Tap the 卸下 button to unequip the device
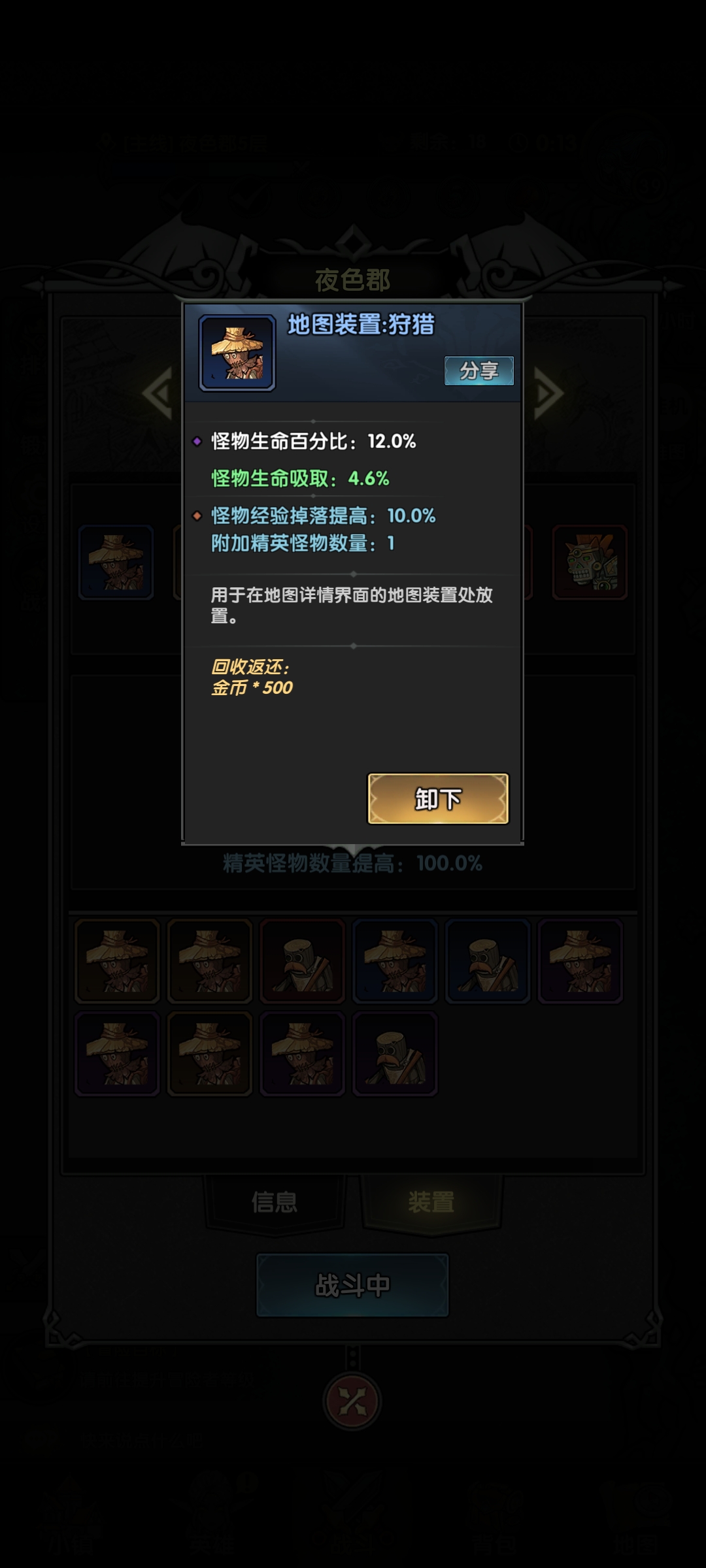This screenshot has height=1568, width=706. (438, 798)
